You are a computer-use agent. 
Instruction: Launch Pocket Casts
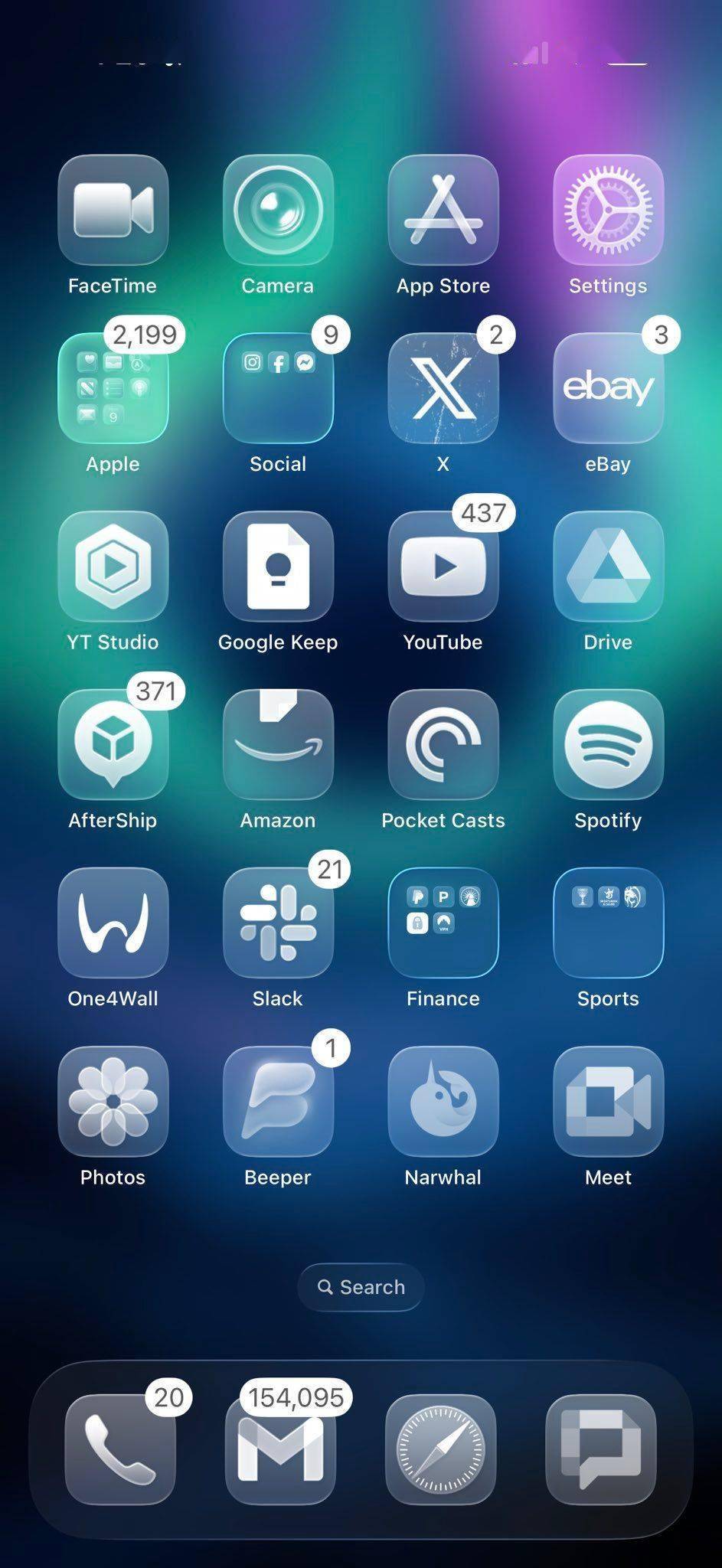click(x=443, y=745)
